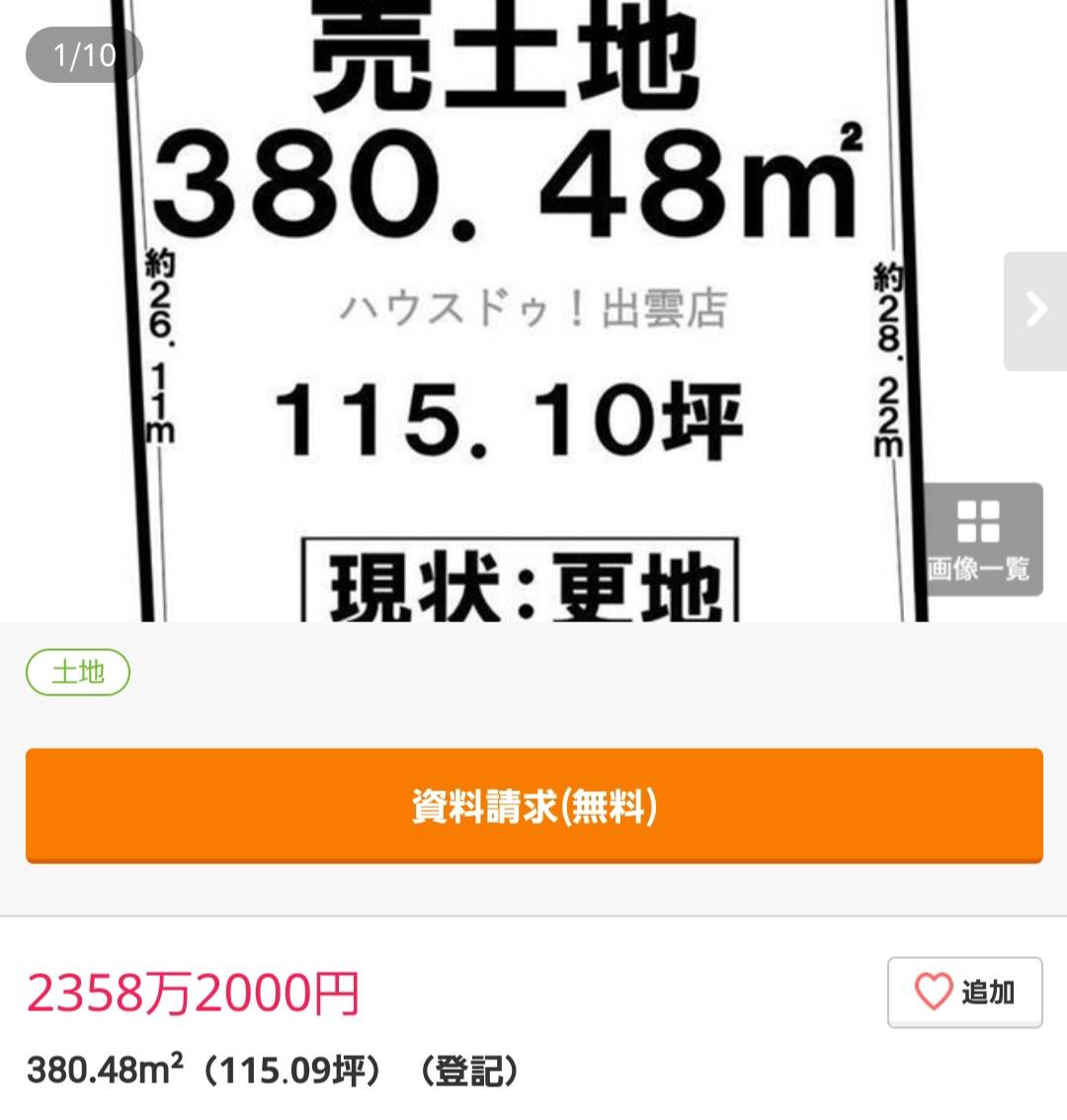Add this property to favorites with 追加

coord(964,992)
